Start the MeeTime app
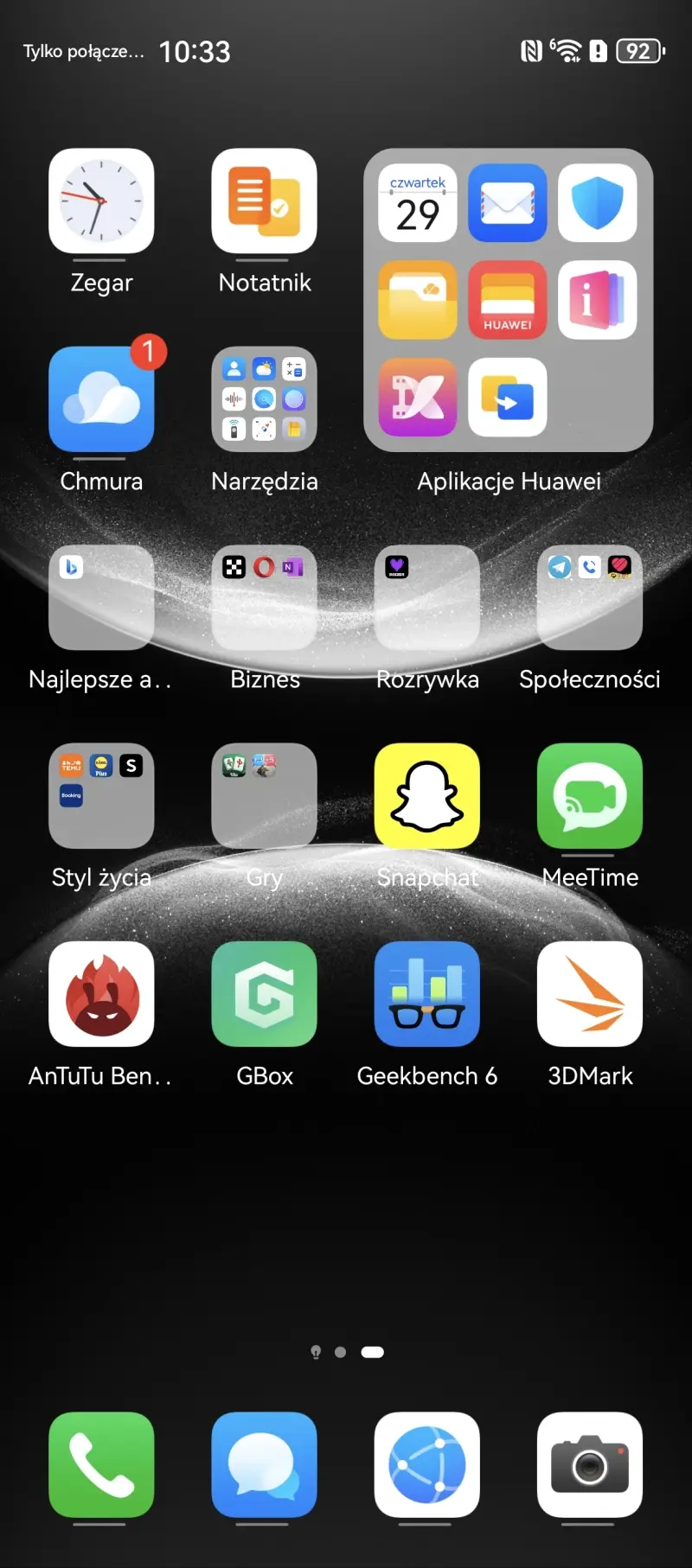 [590, 795]
